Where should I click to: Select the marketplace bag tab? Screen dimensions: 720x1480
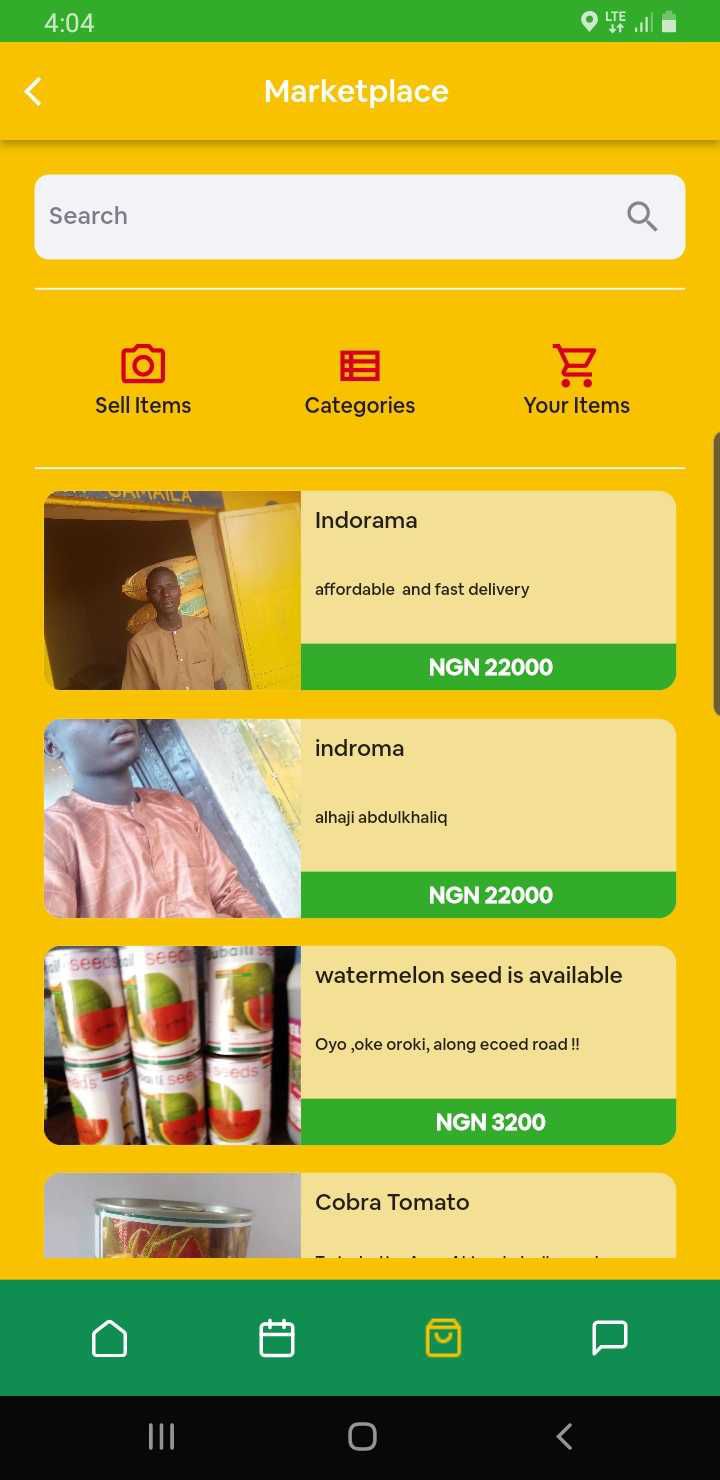443,1338
